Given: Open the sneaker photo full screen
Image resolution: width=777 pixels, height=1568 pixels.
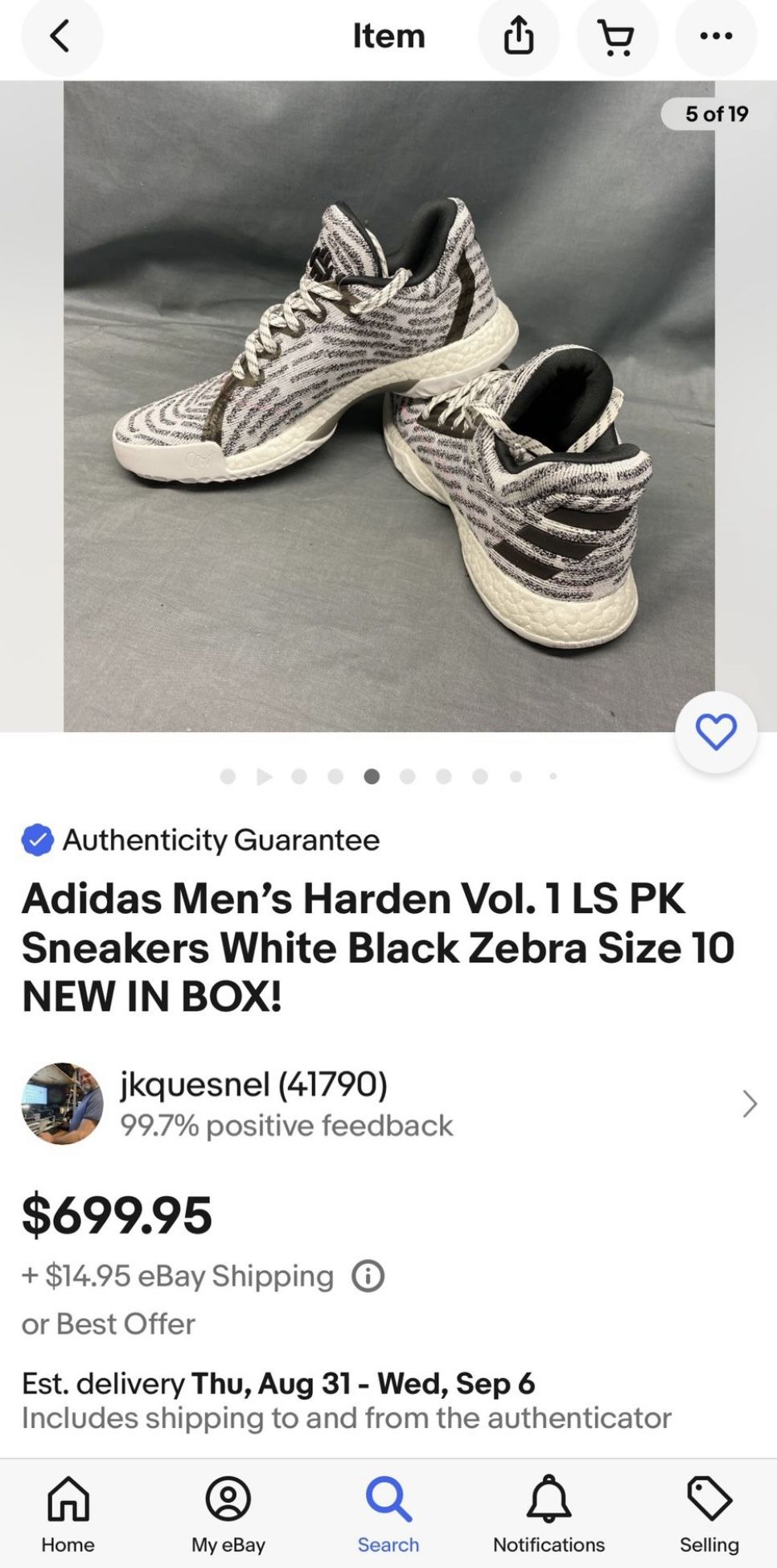Looking at the screenshot, I should click(388, 406).
